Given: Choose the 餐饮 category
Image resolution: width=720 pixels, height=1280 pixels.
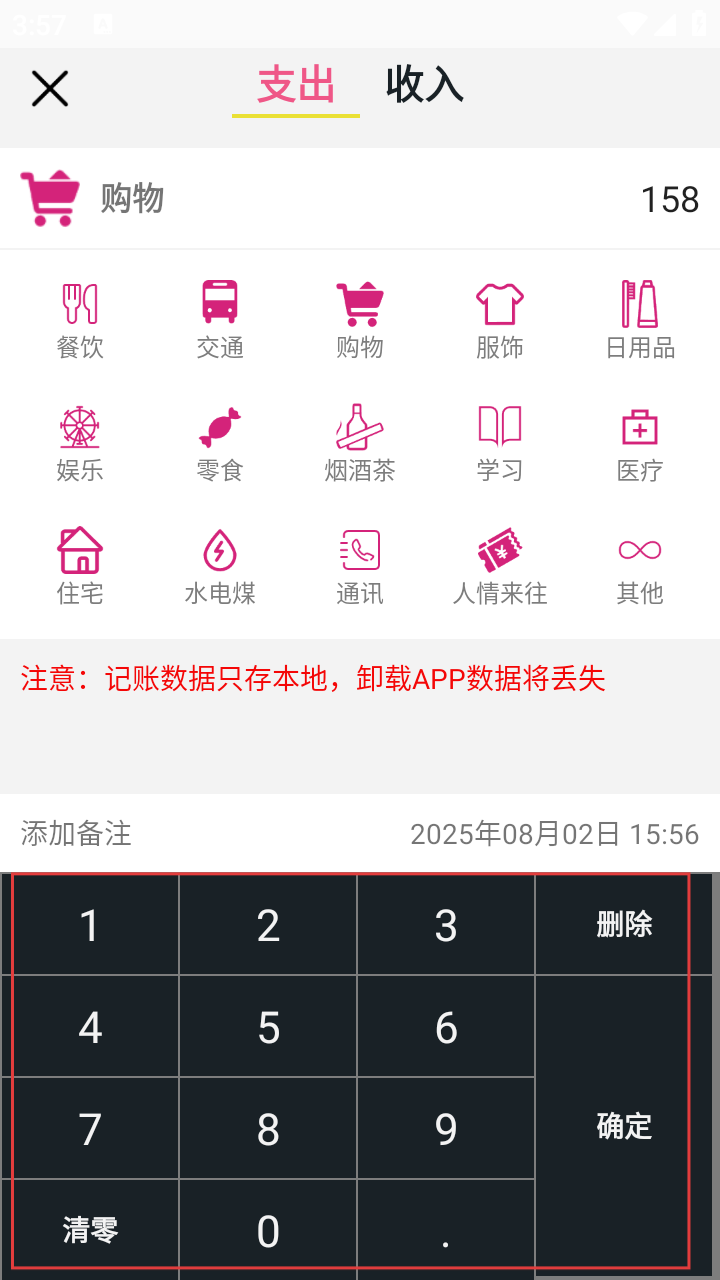Looking at the screenshot, I should [80, 320].
